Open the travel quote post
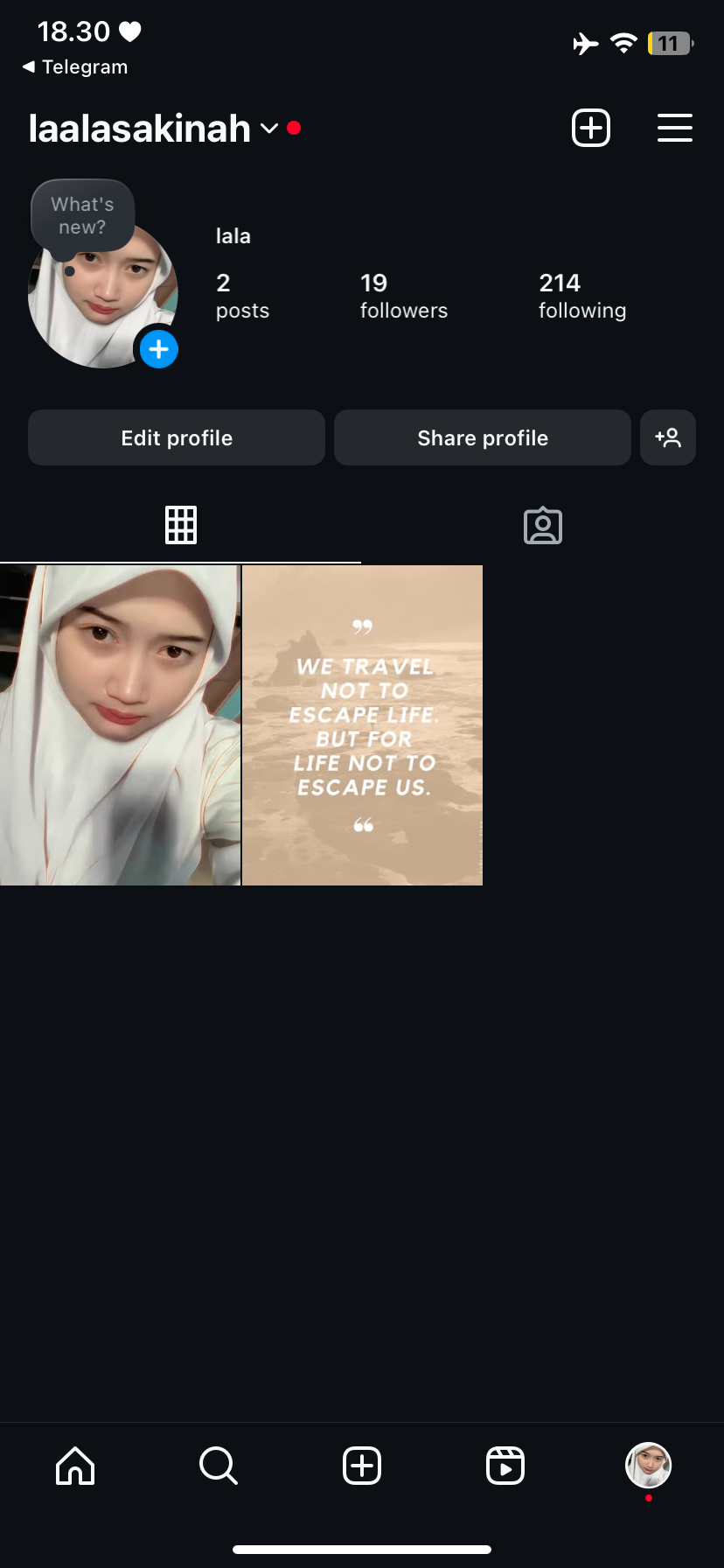This screenshot has width=724, height=1568. click(x=362, y=724)
